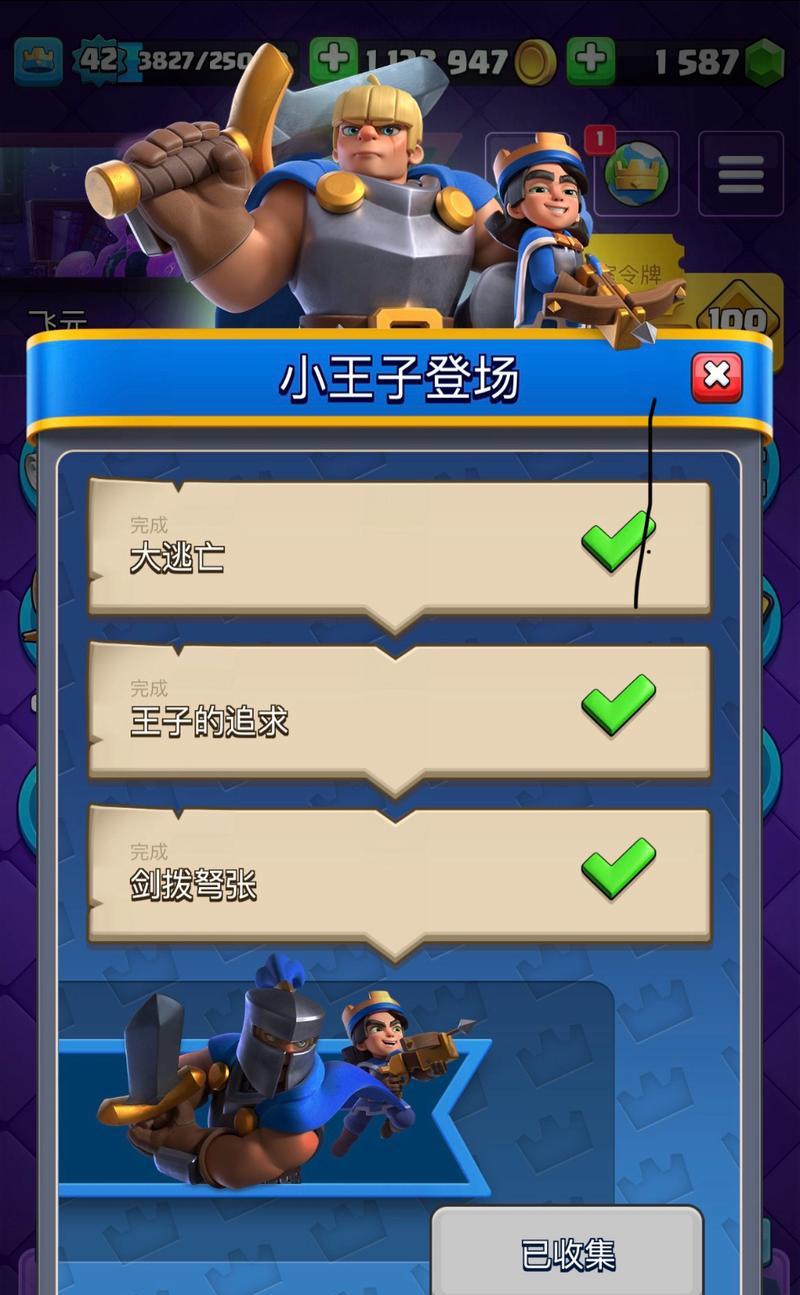Open the completed 大逃亡 stage
Screen dimensions: 800x1295
(399, 548)
